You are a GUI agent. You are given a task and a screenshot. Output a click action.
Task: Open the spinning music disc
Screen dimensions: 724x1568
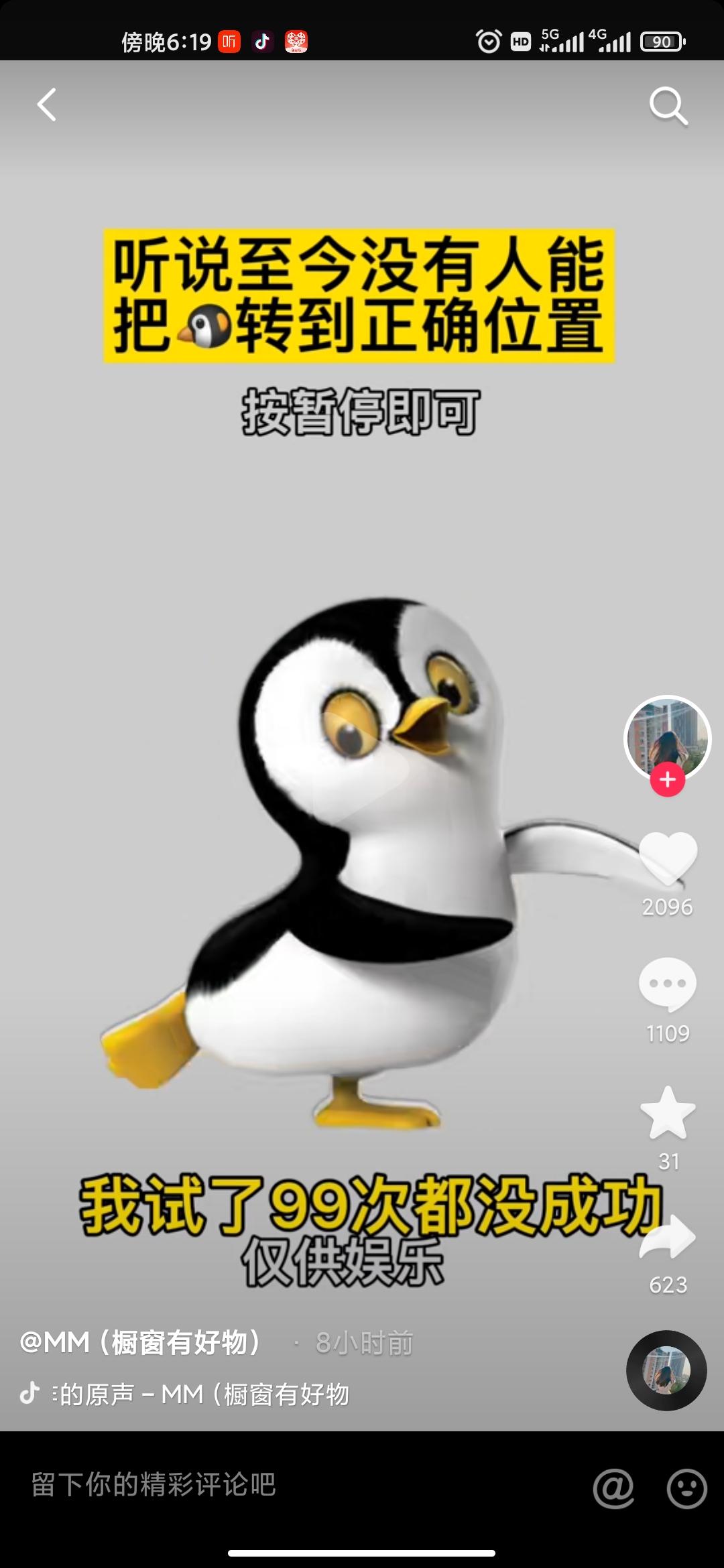666,1370
